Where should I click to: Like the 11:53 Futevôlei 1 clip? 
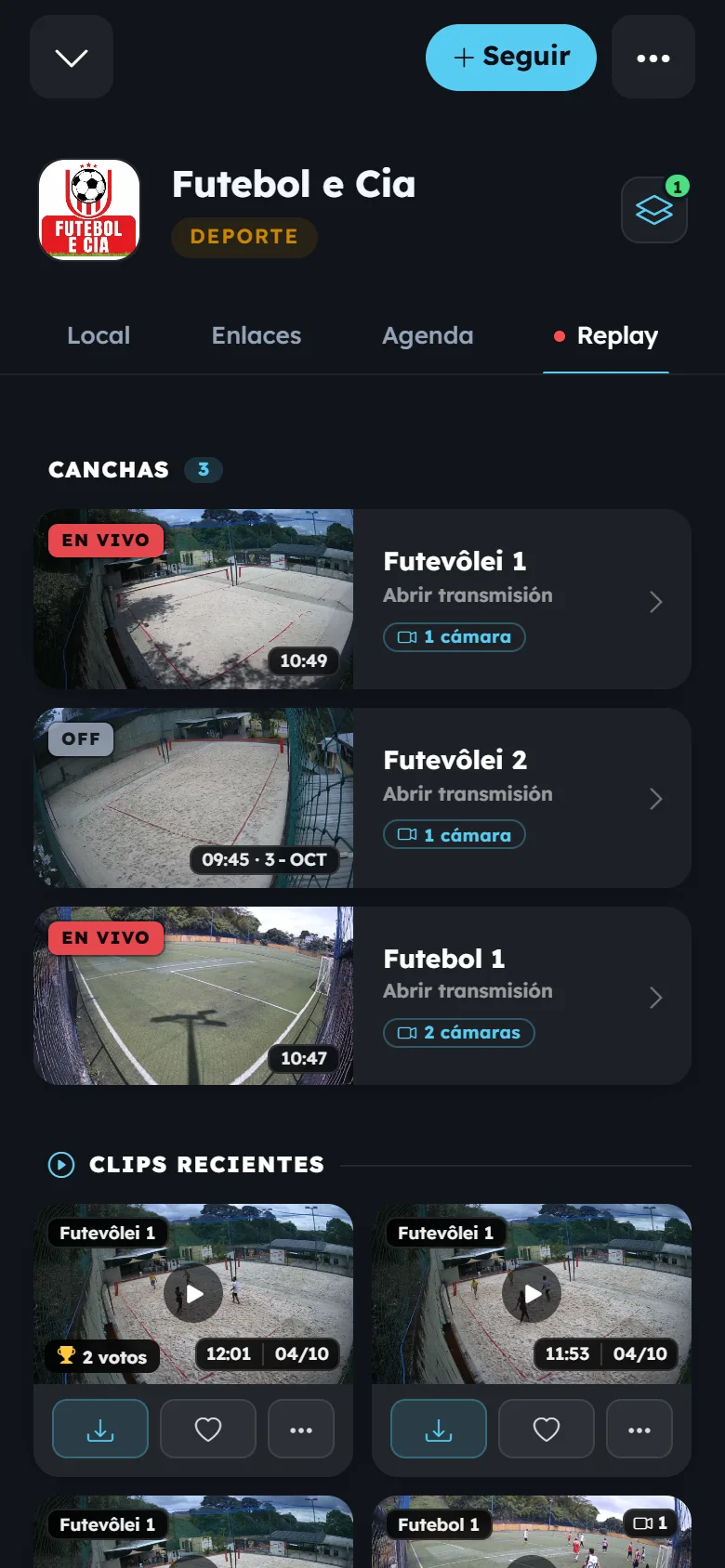click(x=547, y=1429)
